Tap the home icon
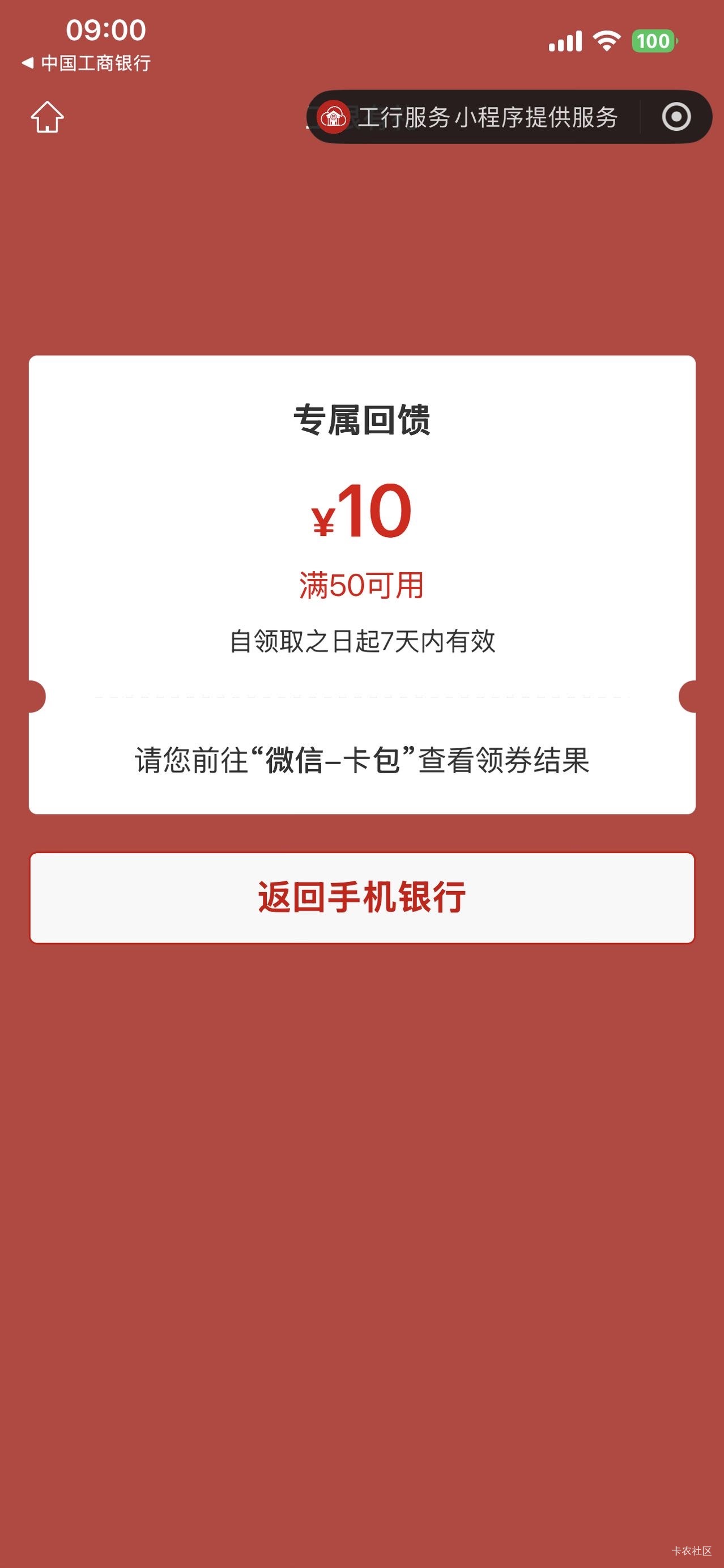724x1568 pixels. pyautogui.click(x=48, y=116)
